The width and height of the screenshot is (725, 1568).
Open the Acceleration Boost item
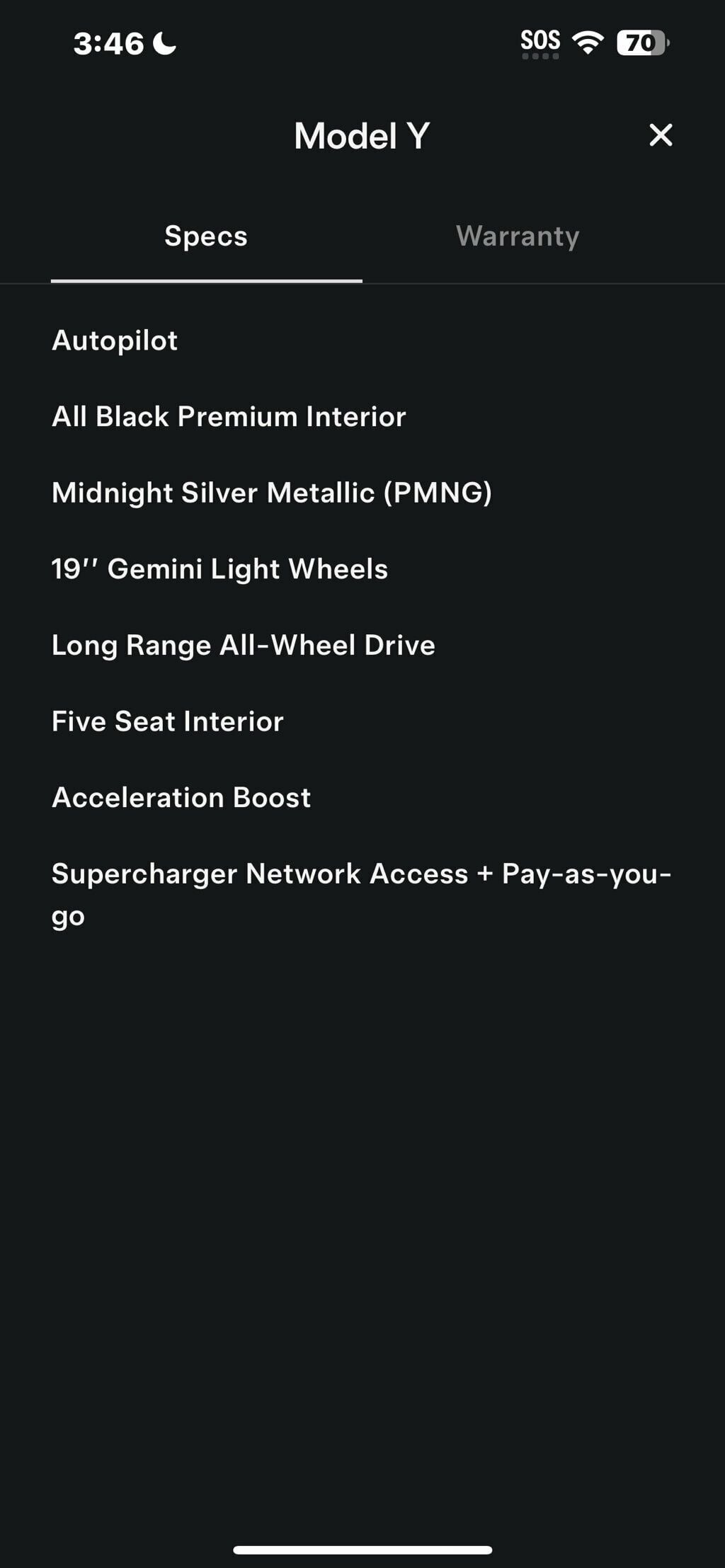coord(181,797)
